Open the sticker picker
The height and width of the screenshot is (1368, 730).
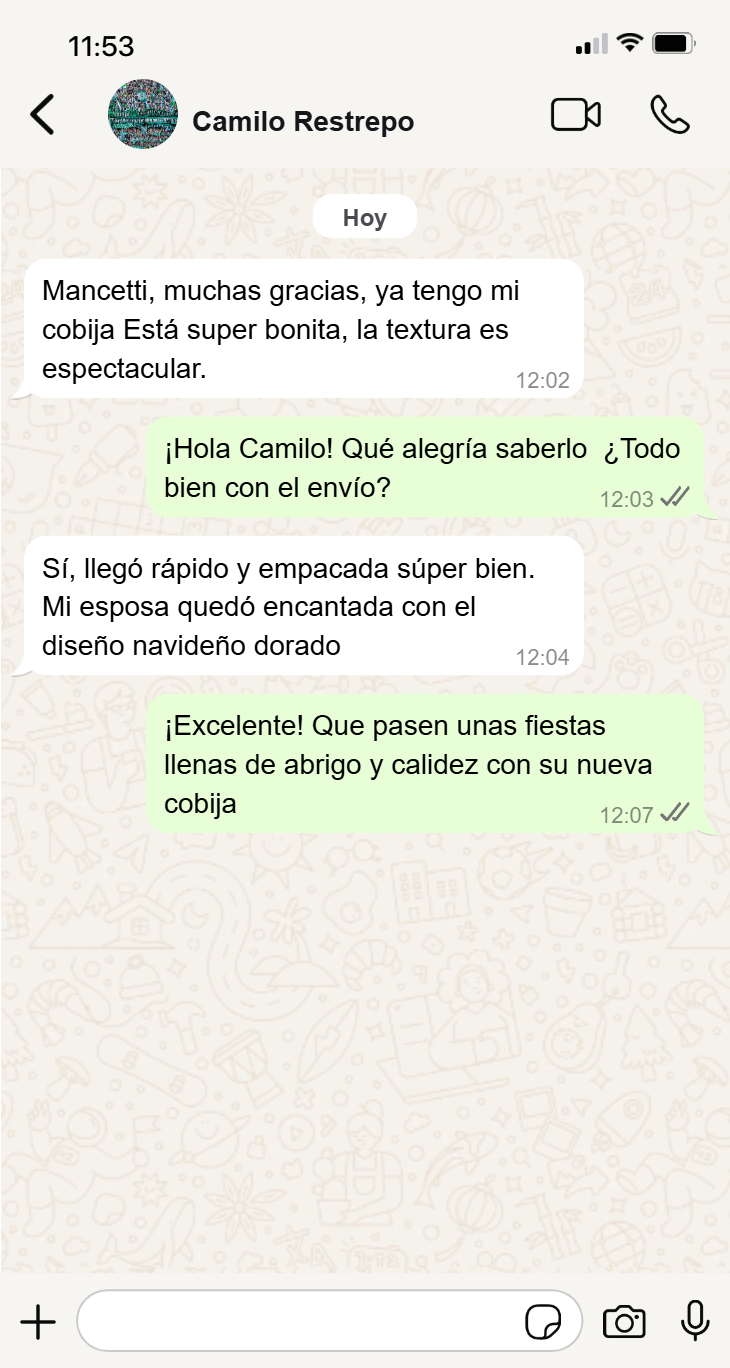point(543,1322)
